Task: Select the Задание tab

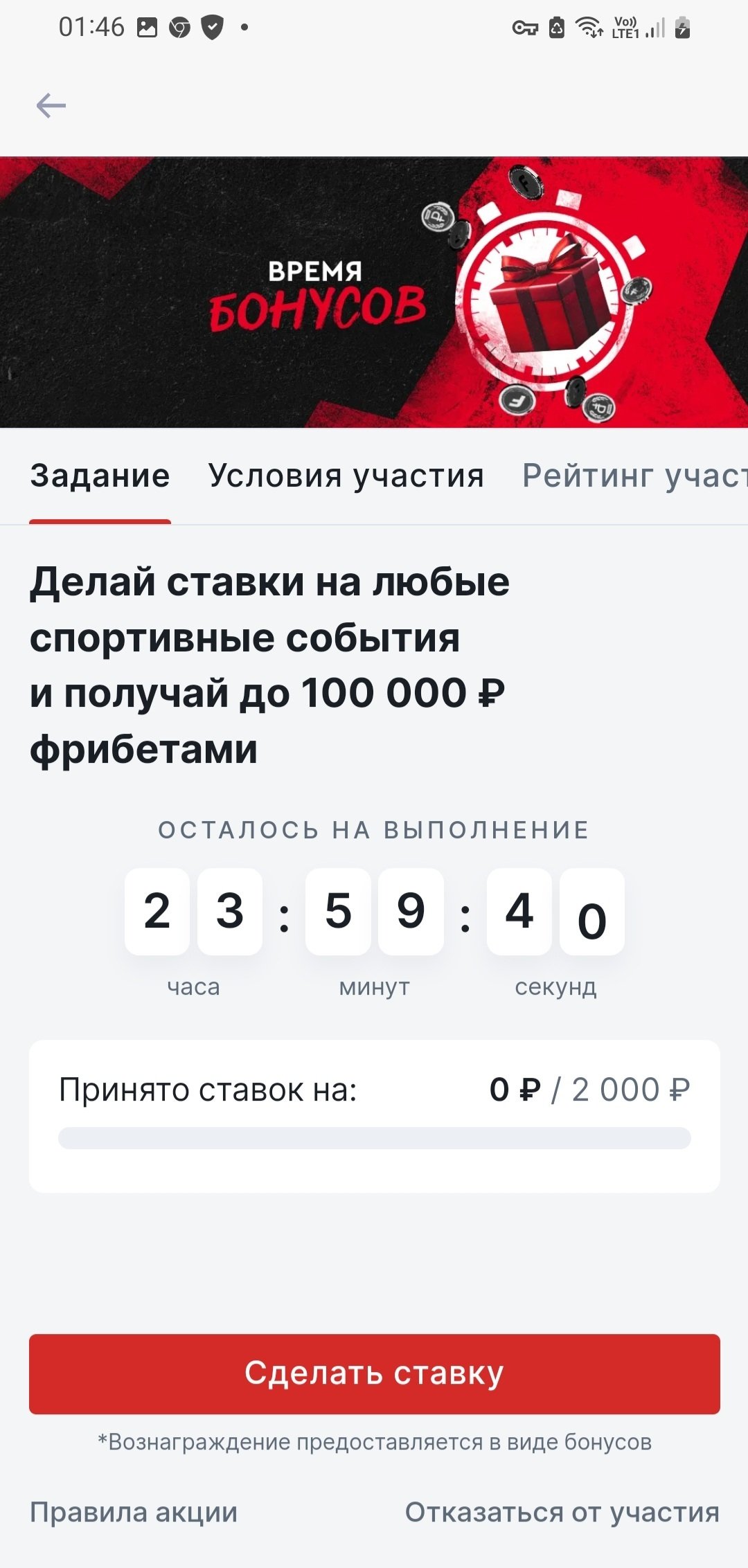Action: 100,476
